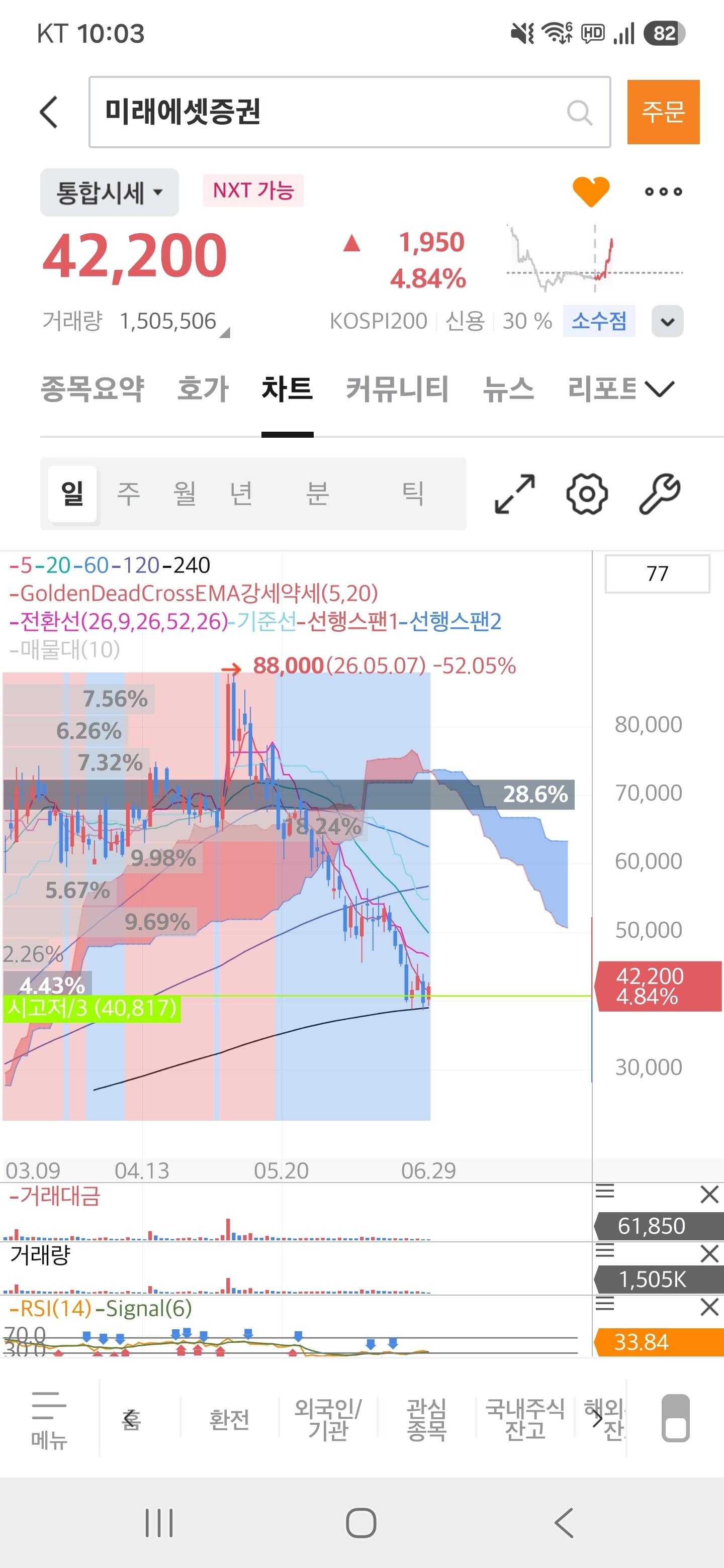Go back with the top-left arrow
Viewport: 724px width, 1568px height.
click(x=49, y=112)
